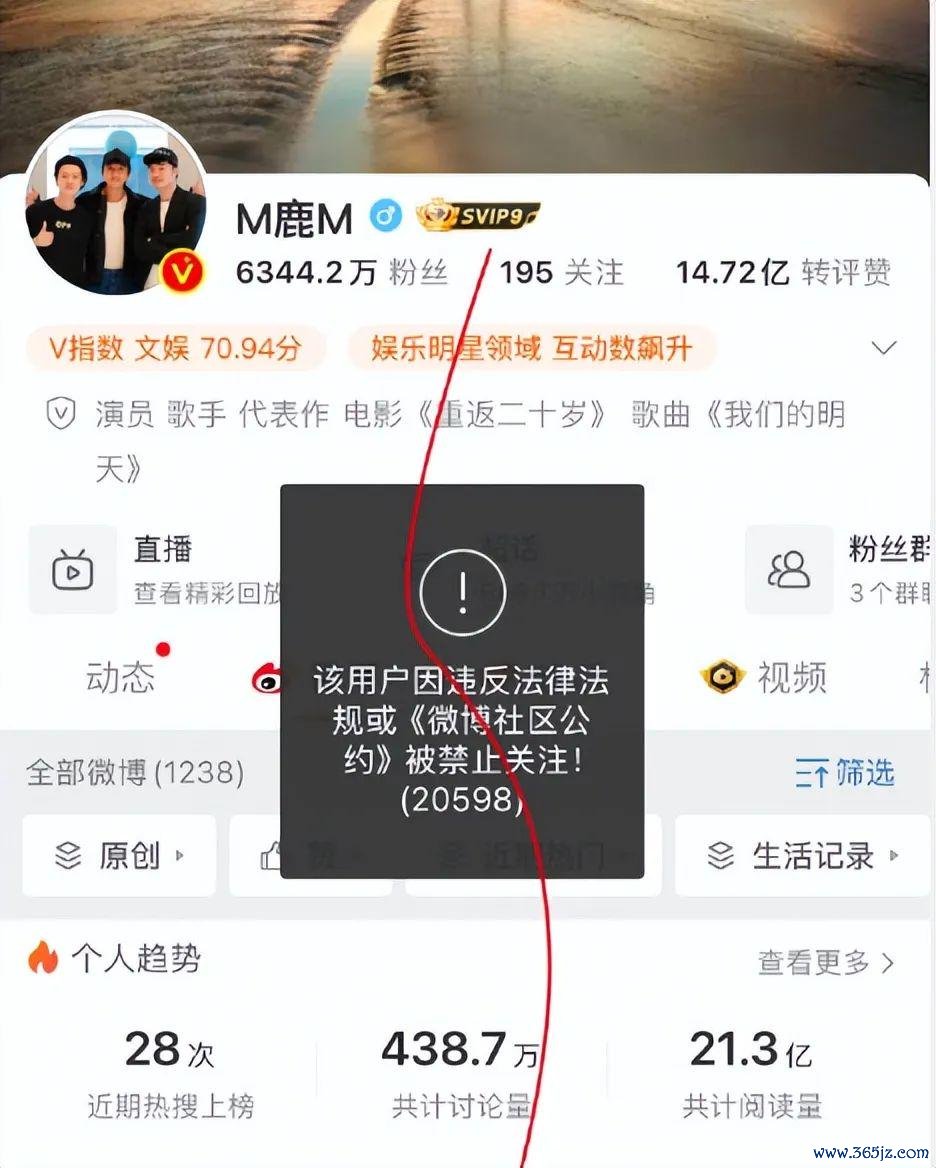Open the 筛选 filter options

click(x=845, y=773)
